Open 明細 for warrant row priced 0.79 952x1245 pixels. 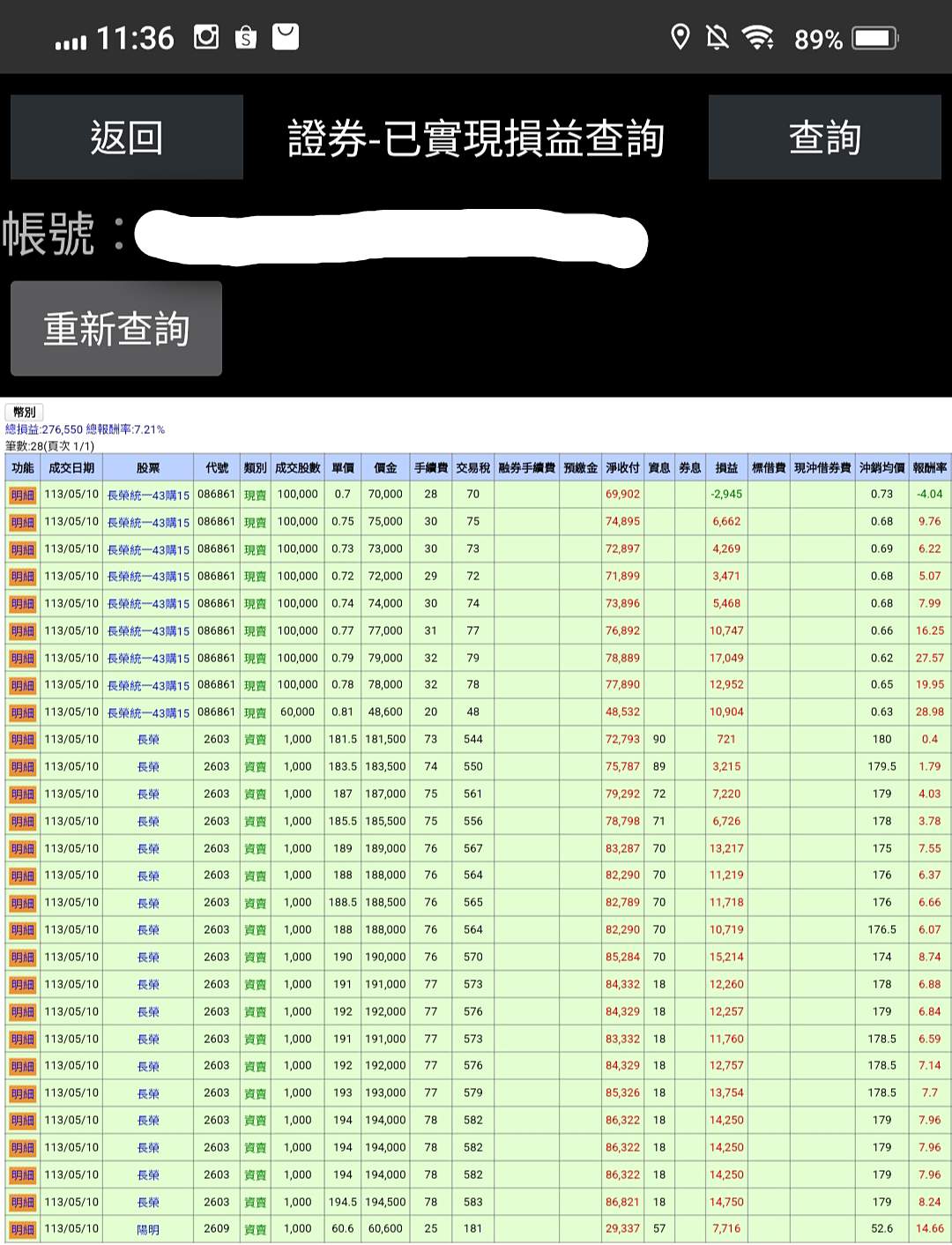(x=23, y=658)
